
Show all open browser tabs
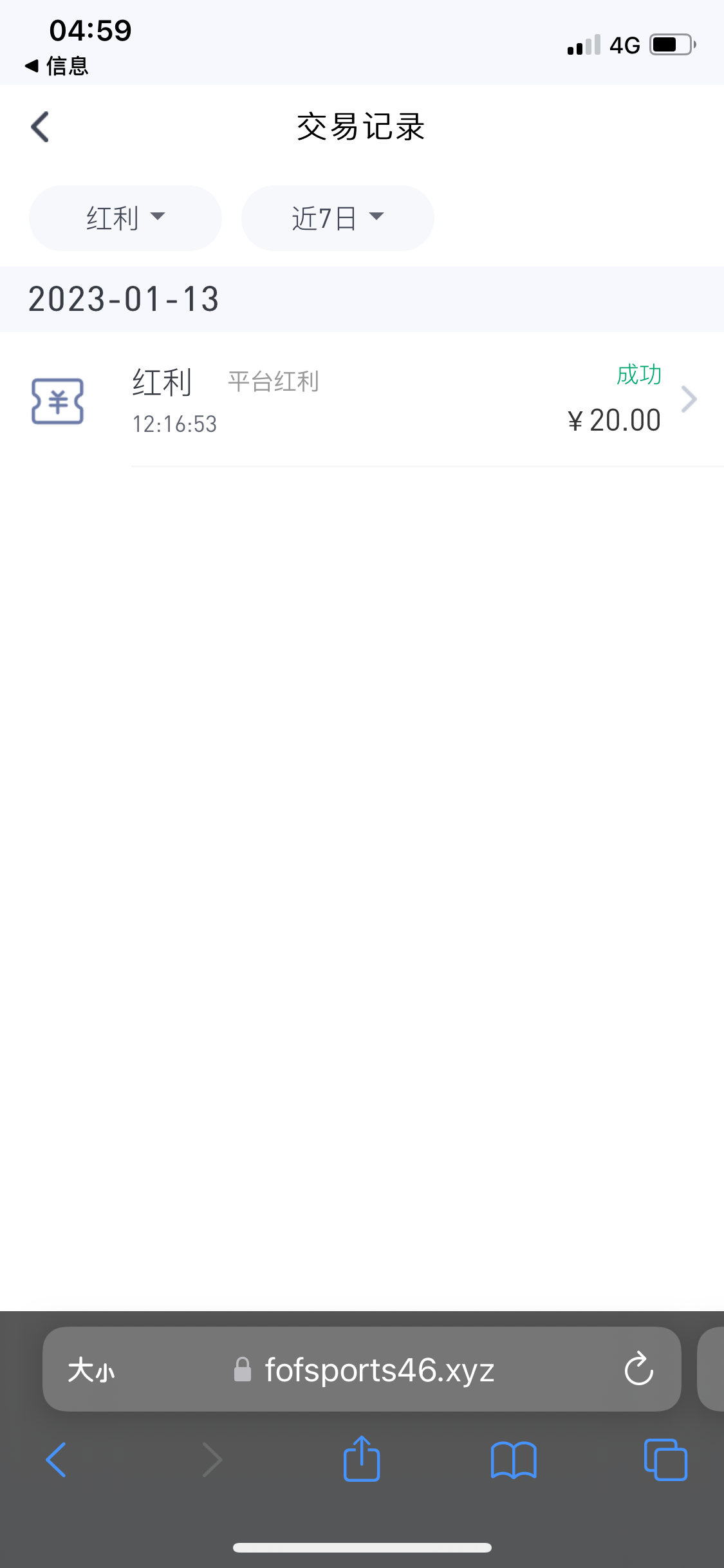point(665,1460)
